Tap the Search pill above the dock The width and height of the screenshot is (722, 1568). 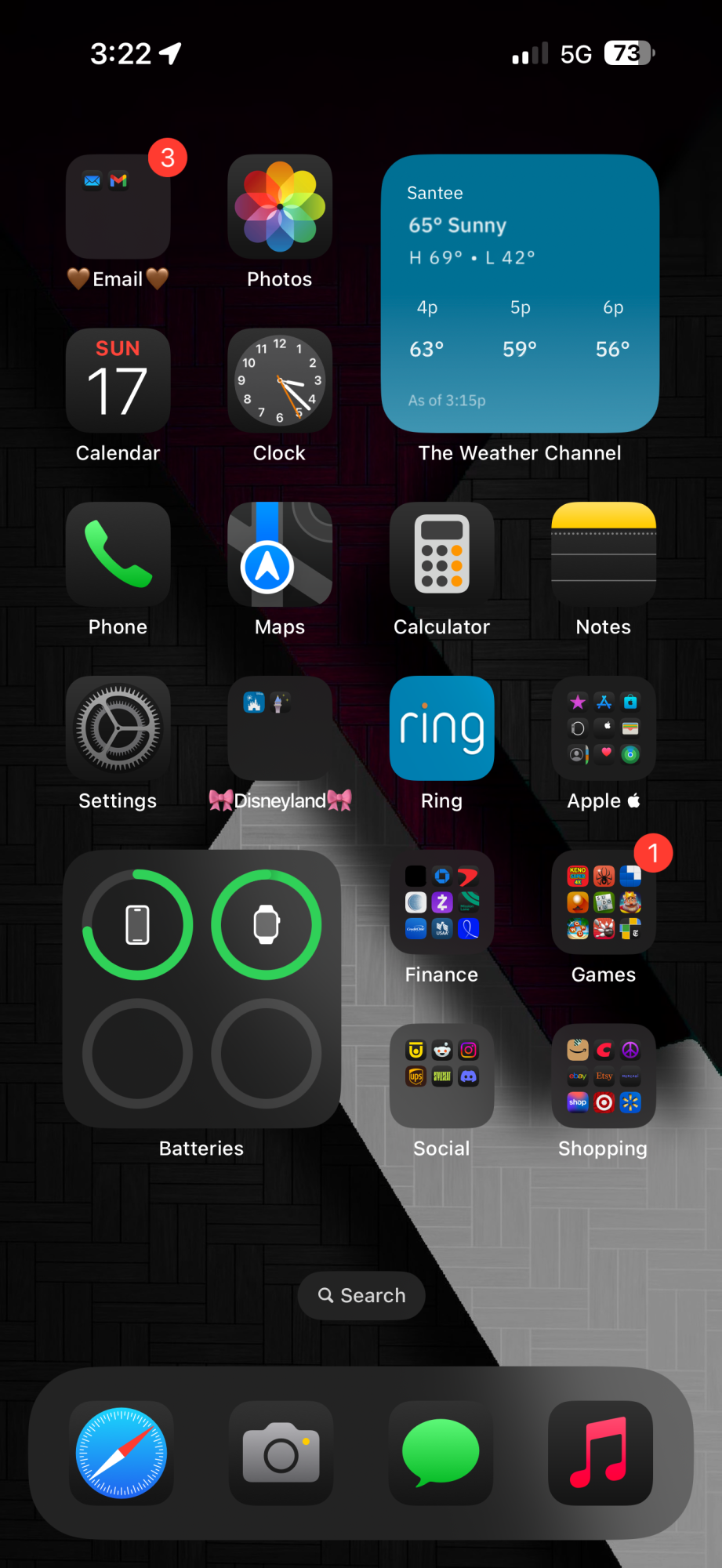coord(361,1295)
